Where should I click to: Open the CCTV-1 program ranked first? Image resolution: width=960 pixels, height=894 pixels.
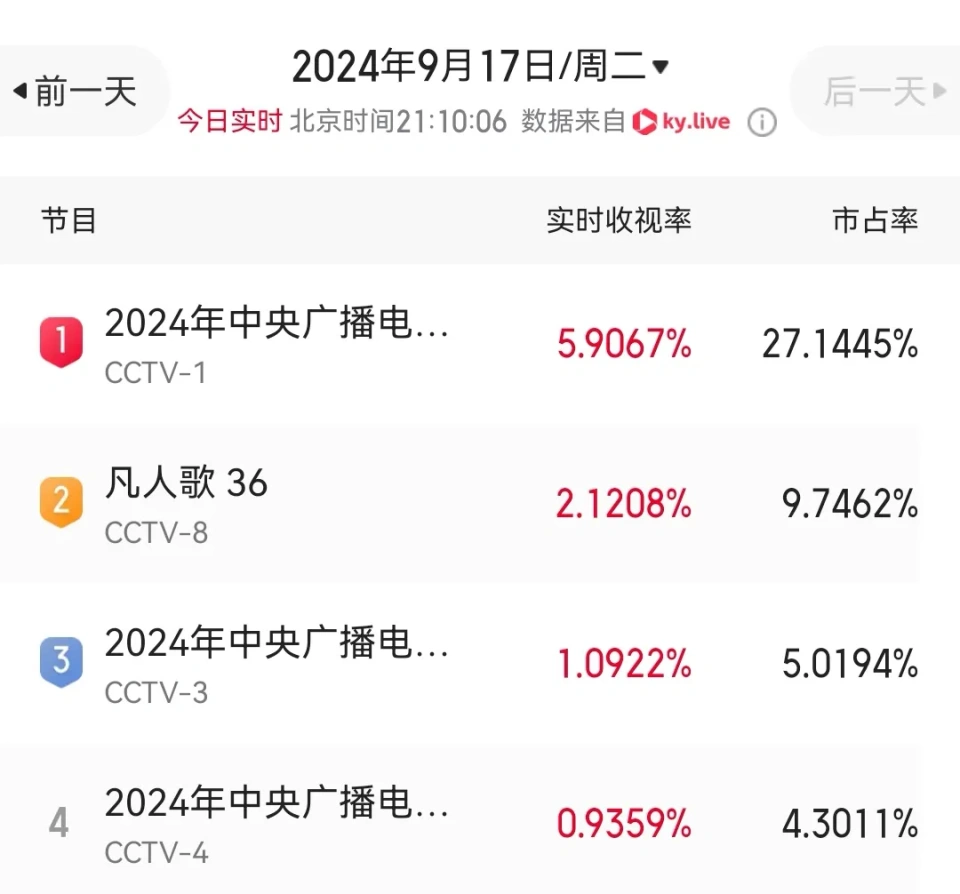277,343
